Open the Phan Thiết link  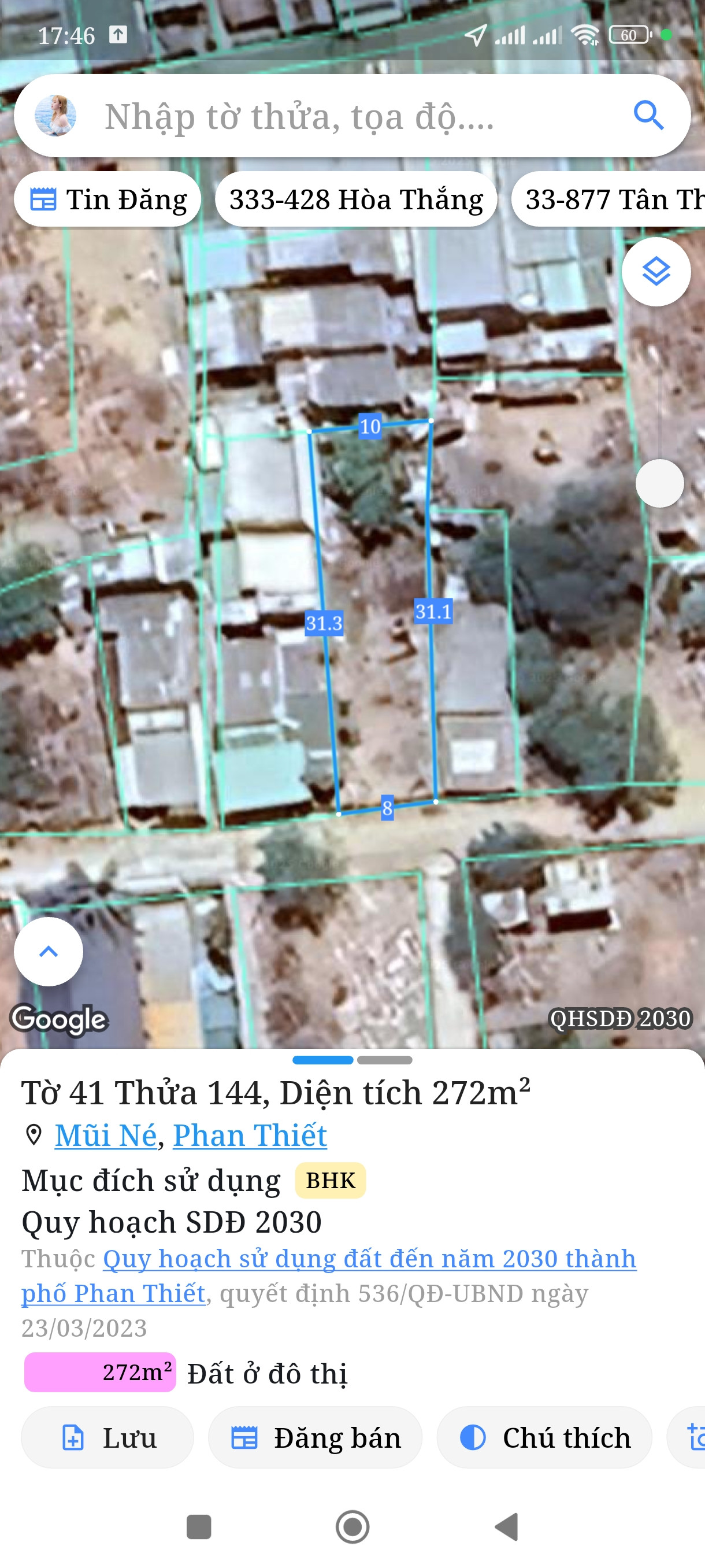[x=250, y=1135]
